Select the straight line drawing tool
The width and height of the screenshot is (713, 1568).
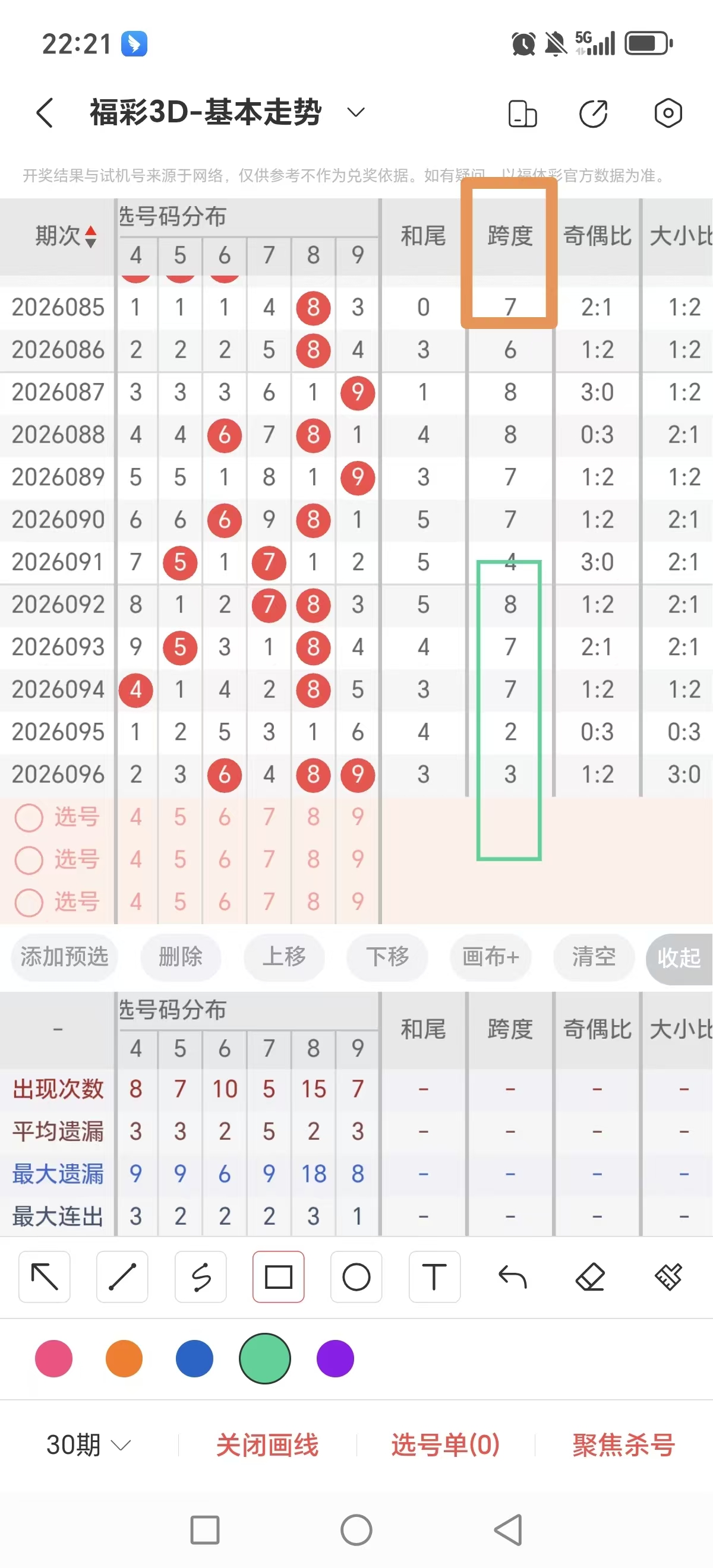[122, 1278]
